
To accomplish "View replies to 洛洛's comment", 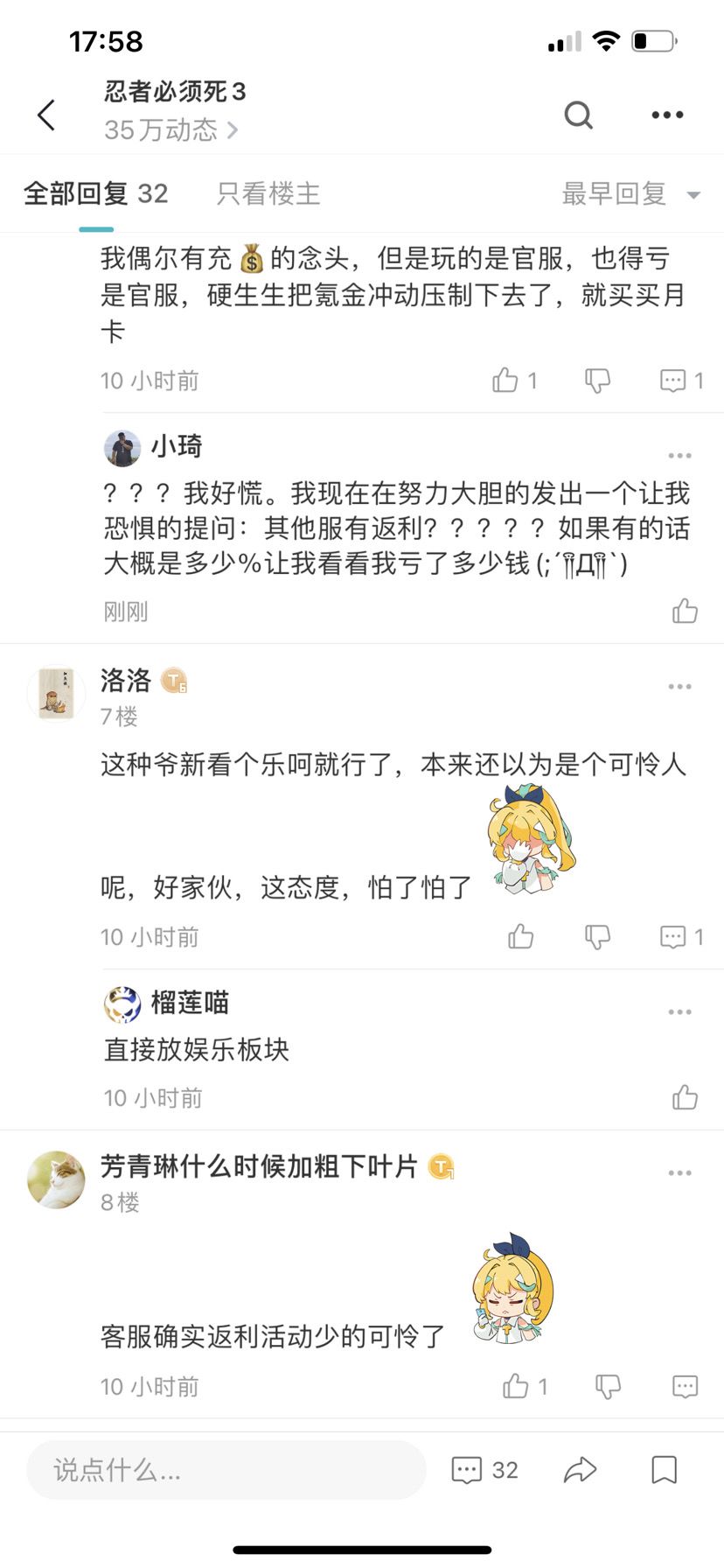I will (681, 937).
